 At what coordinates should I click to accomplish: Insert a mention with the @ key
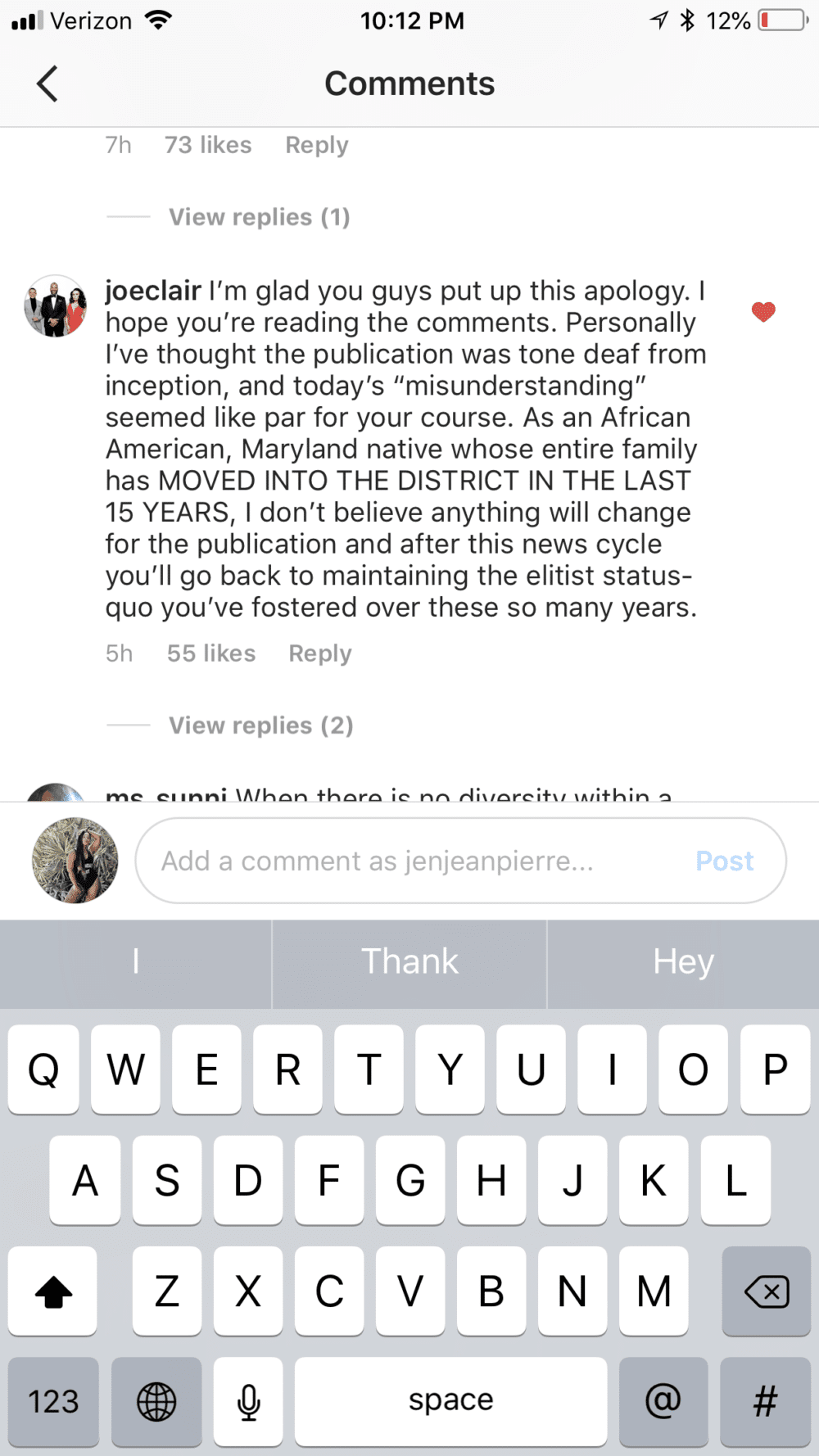coord(663,1401)
